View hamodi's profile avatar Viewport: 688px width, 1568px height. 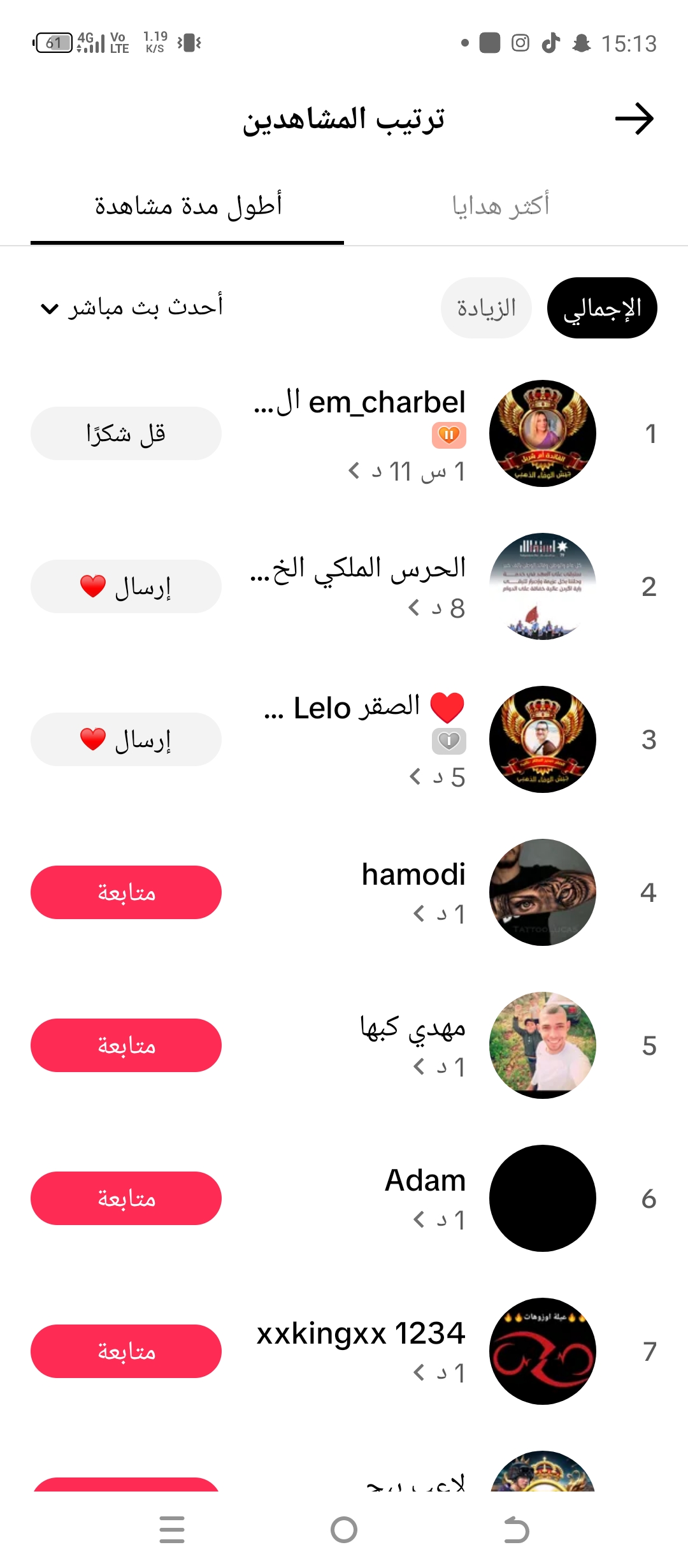point(543,892)
